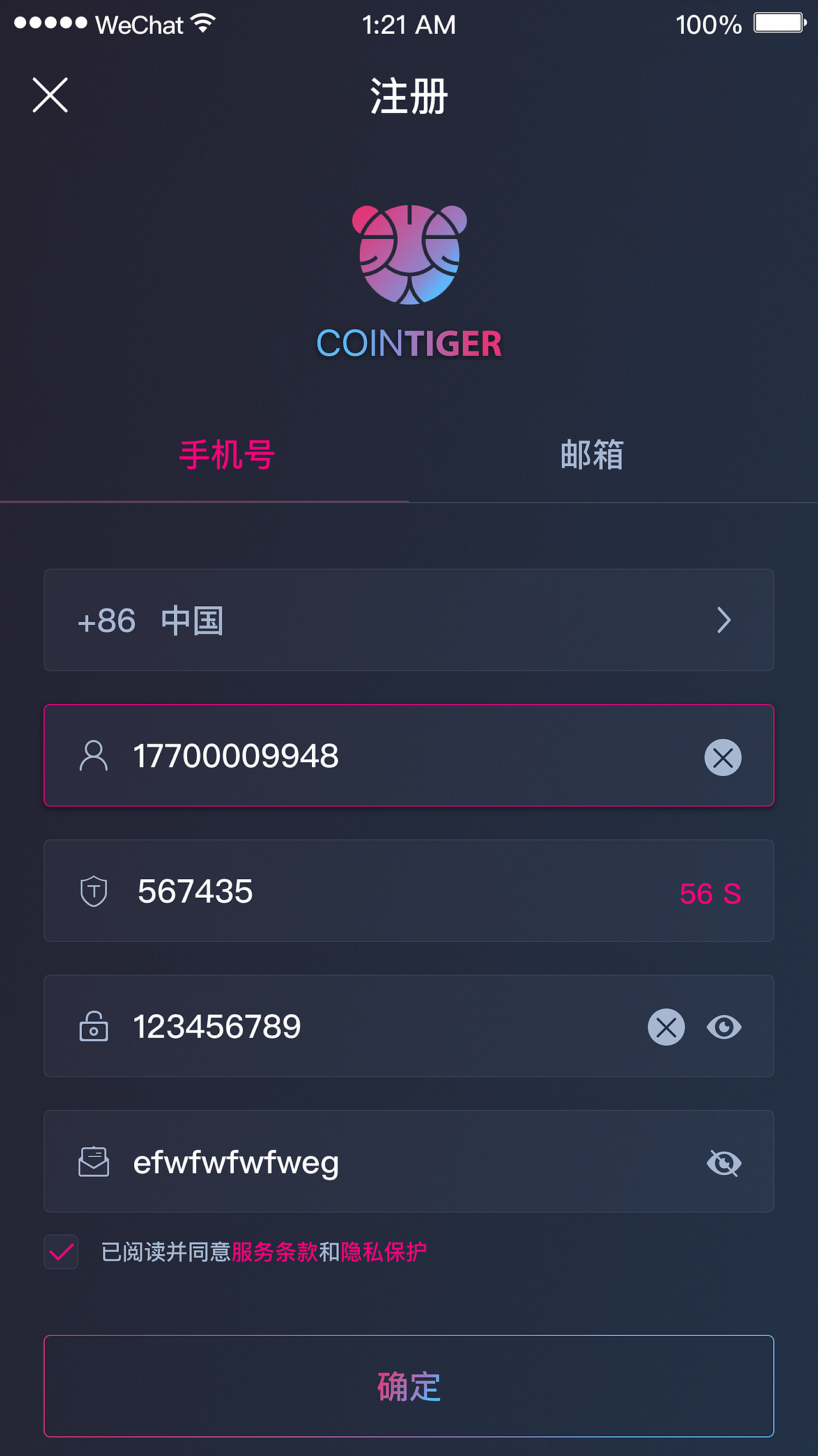
Task: Clear the password 123456789
Action: tap(665, 1027)
